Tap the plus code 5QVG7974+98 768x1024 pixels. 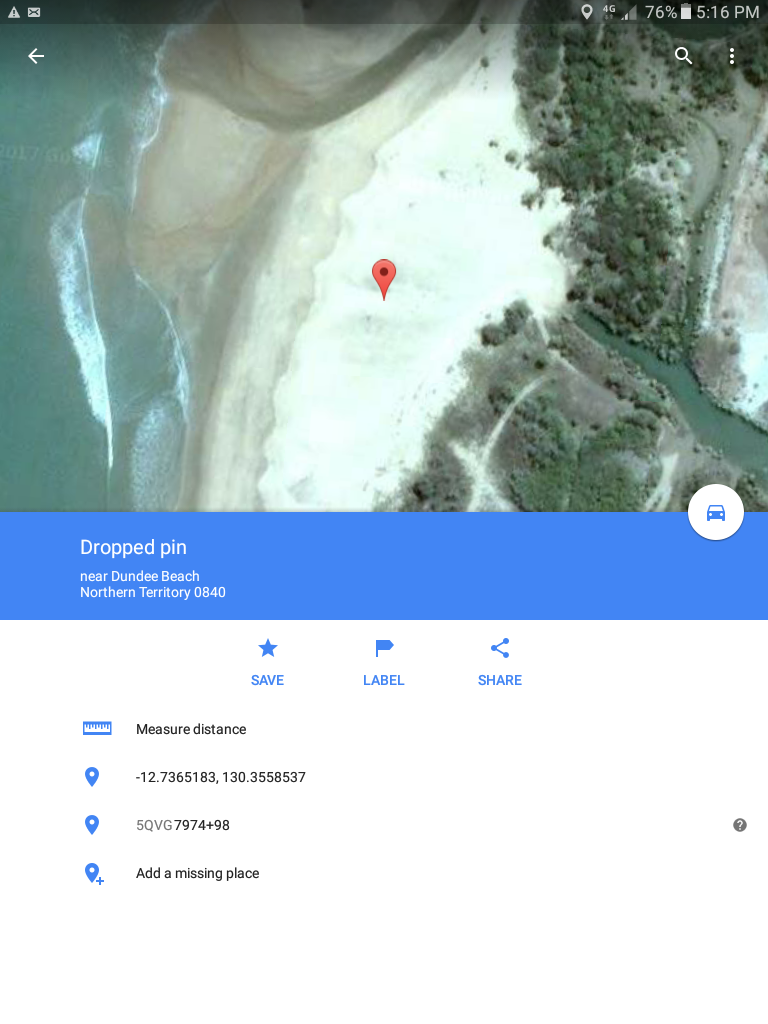pyautogui.click(x=183, y=825)
